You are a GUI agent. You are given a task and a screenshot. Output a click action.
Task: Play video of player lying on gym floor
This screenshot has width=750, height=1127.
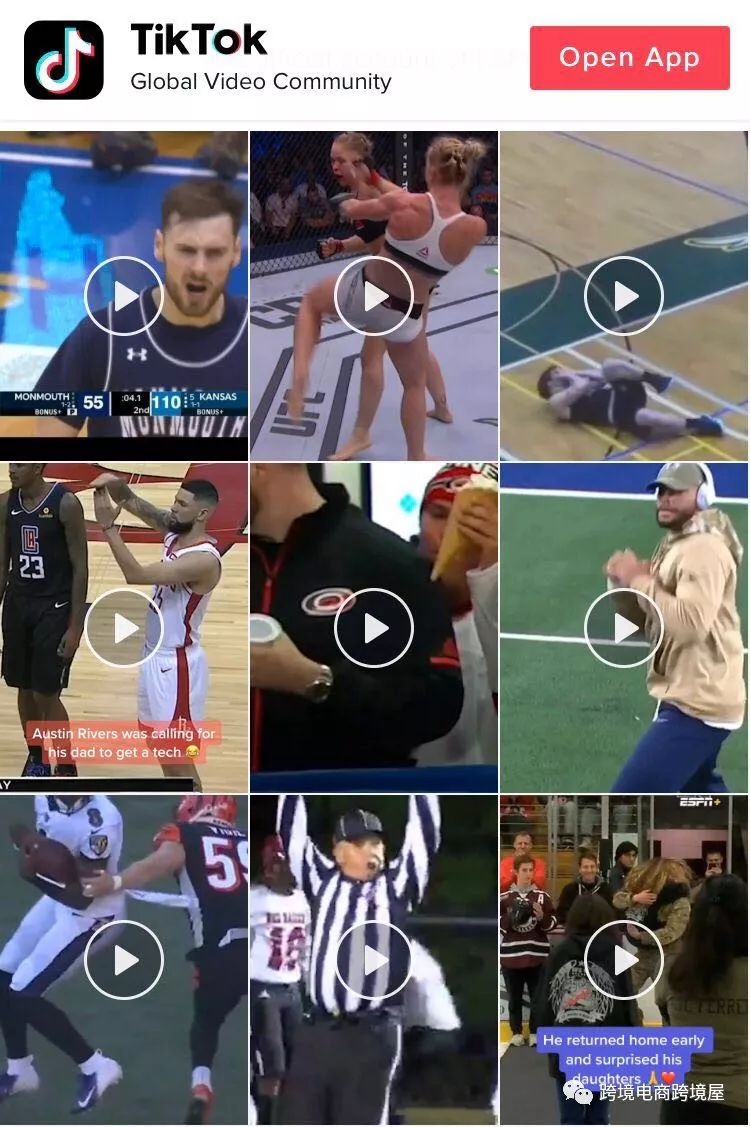(624, 296)
